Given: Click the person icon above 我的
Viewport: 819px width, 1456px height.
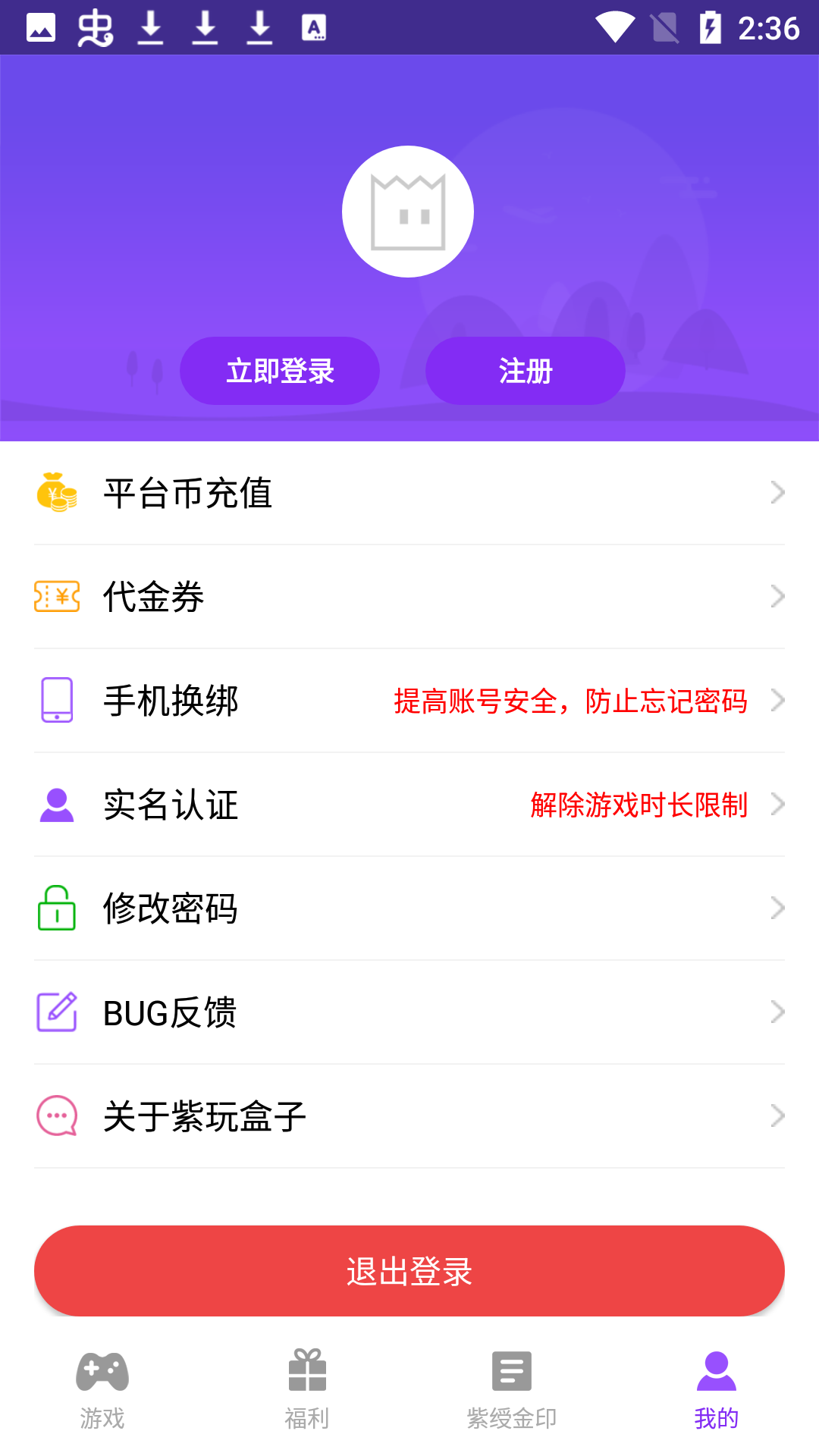Looking at the screenshot, I should [x=715, y=1373].
